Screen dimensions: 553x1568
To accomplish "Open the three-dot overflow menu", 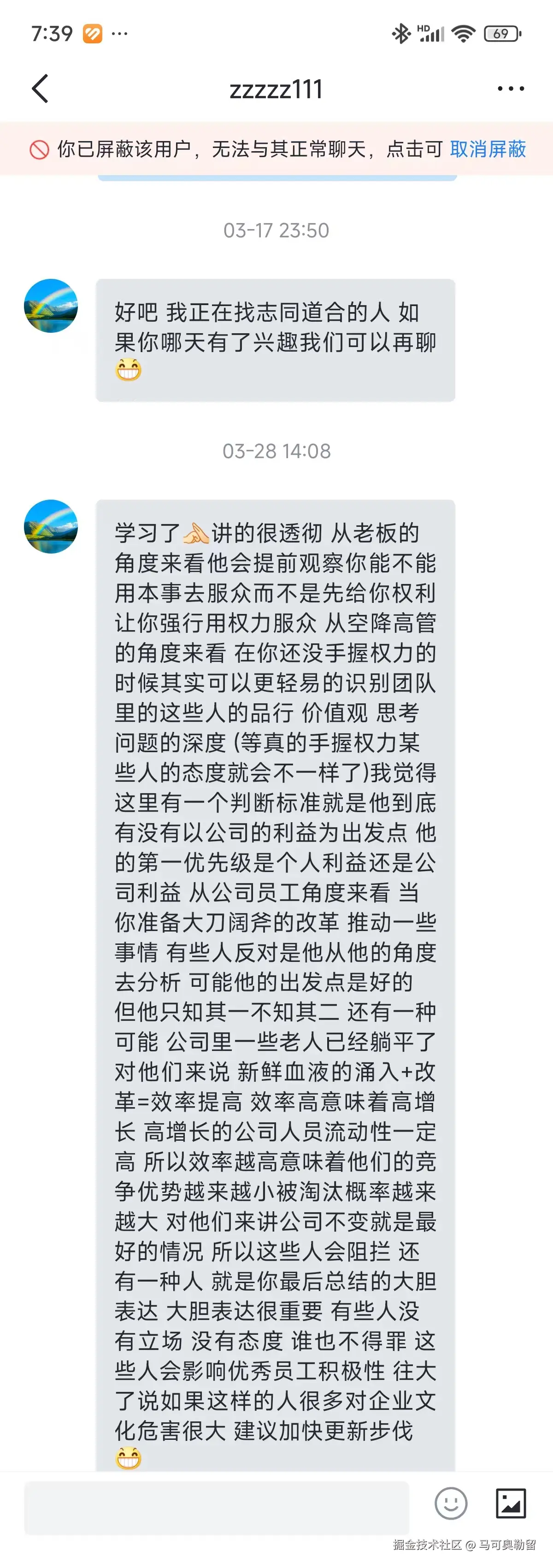I will pyautogui.click(x=511, y=89).
